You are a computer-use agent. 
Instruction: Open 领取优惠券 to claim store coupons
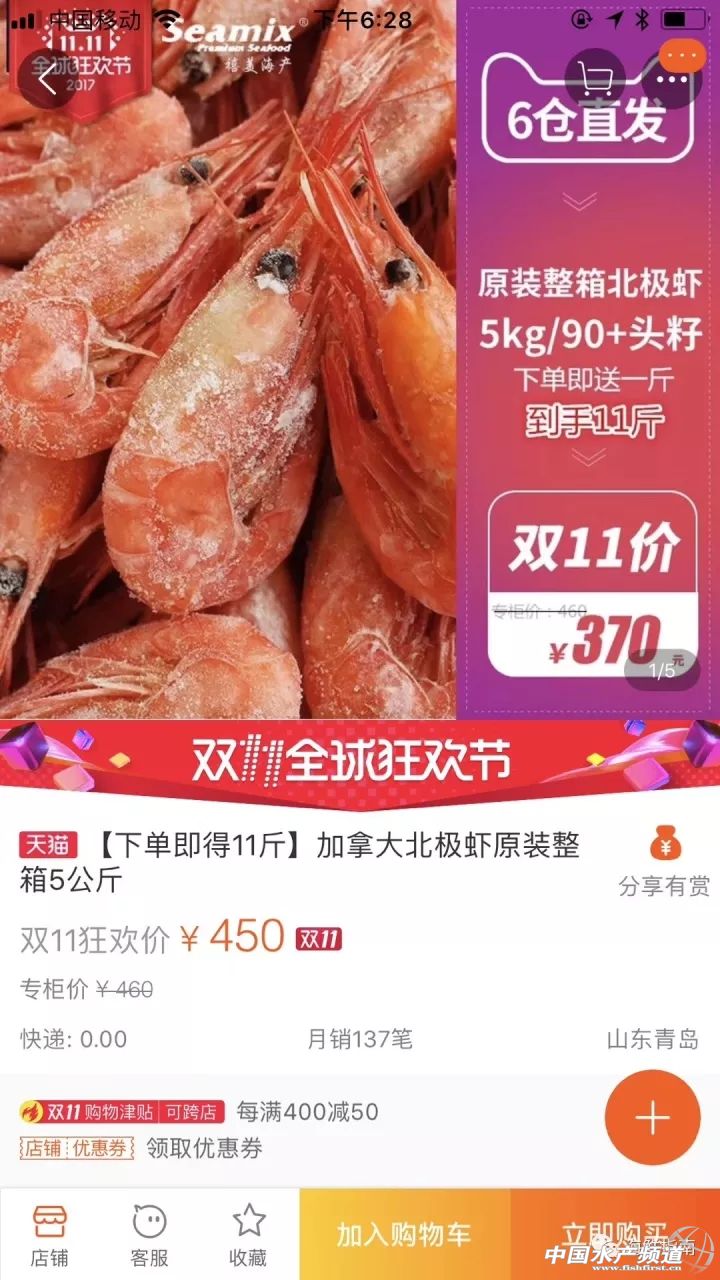pyautogui.click(x=204, y=1148)
